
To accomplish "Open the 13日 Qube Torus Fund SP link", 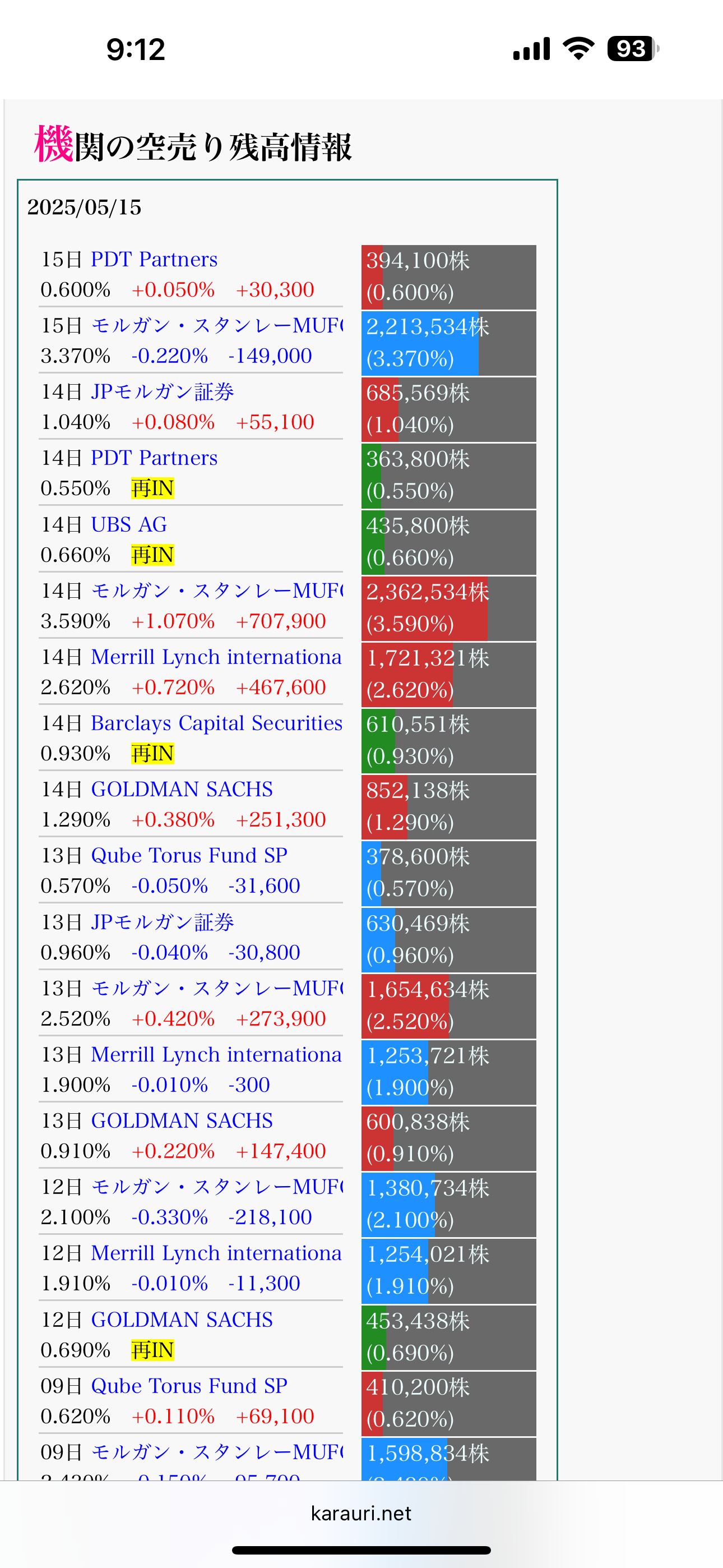I will (189, 855).
